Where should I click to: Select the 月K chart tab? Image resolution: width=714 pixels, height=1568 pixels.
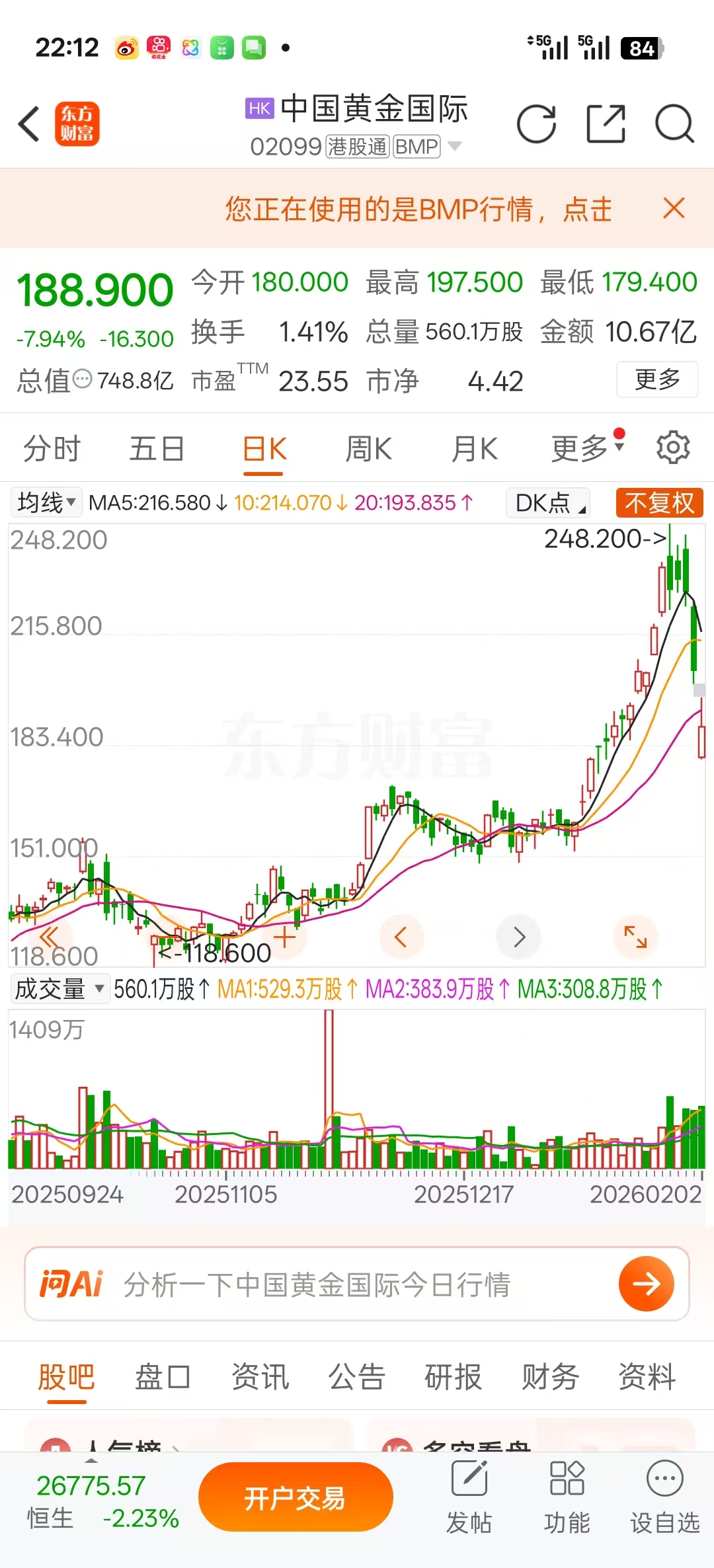point(474,449)
